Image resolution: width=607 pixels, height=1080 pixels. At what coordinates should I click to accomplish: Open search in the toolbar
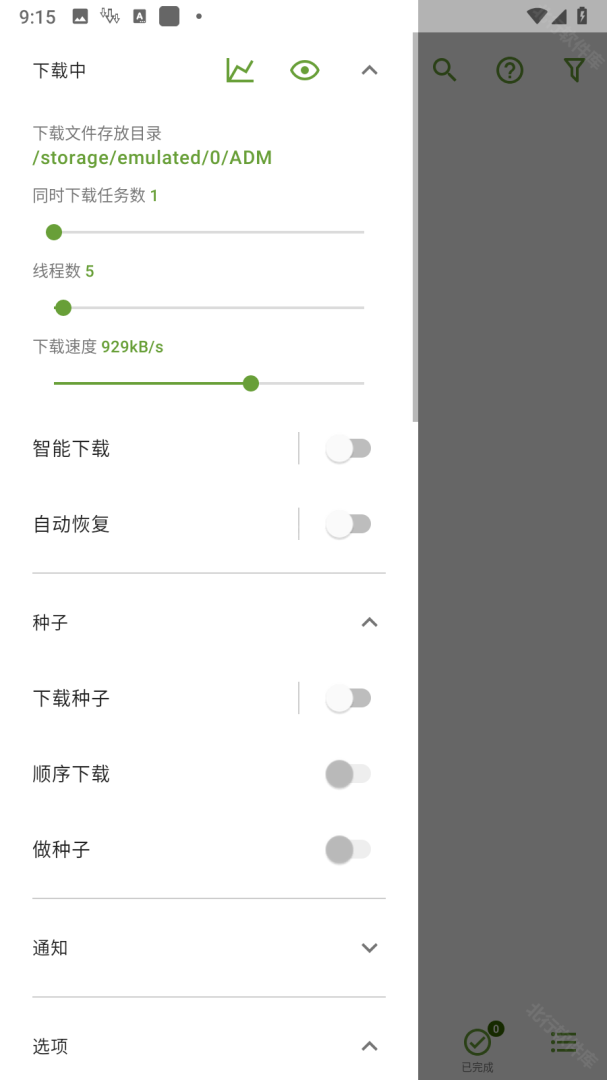pos(444,70)
